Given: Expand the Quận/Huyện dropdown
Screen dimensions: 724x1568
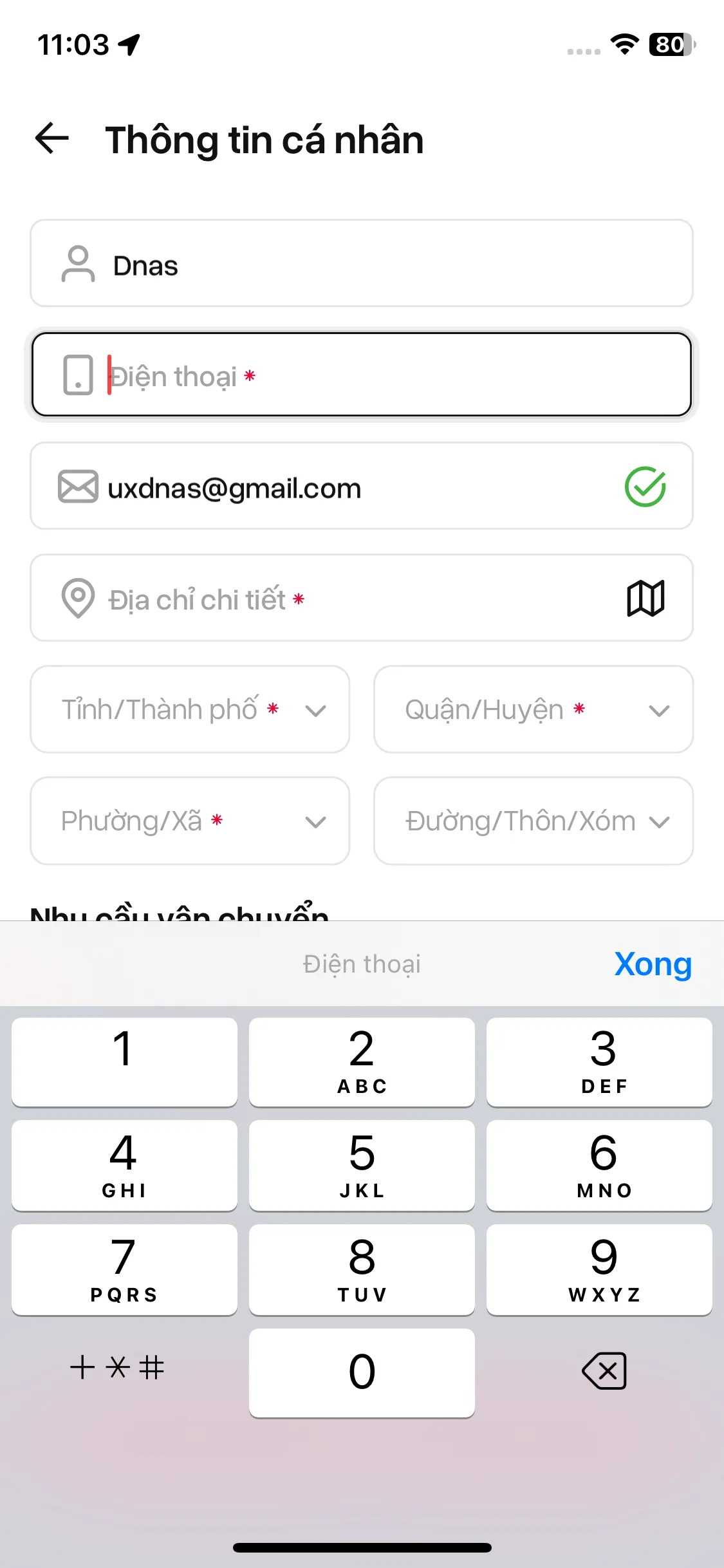Looking at the screenshot, I should 533,709.
